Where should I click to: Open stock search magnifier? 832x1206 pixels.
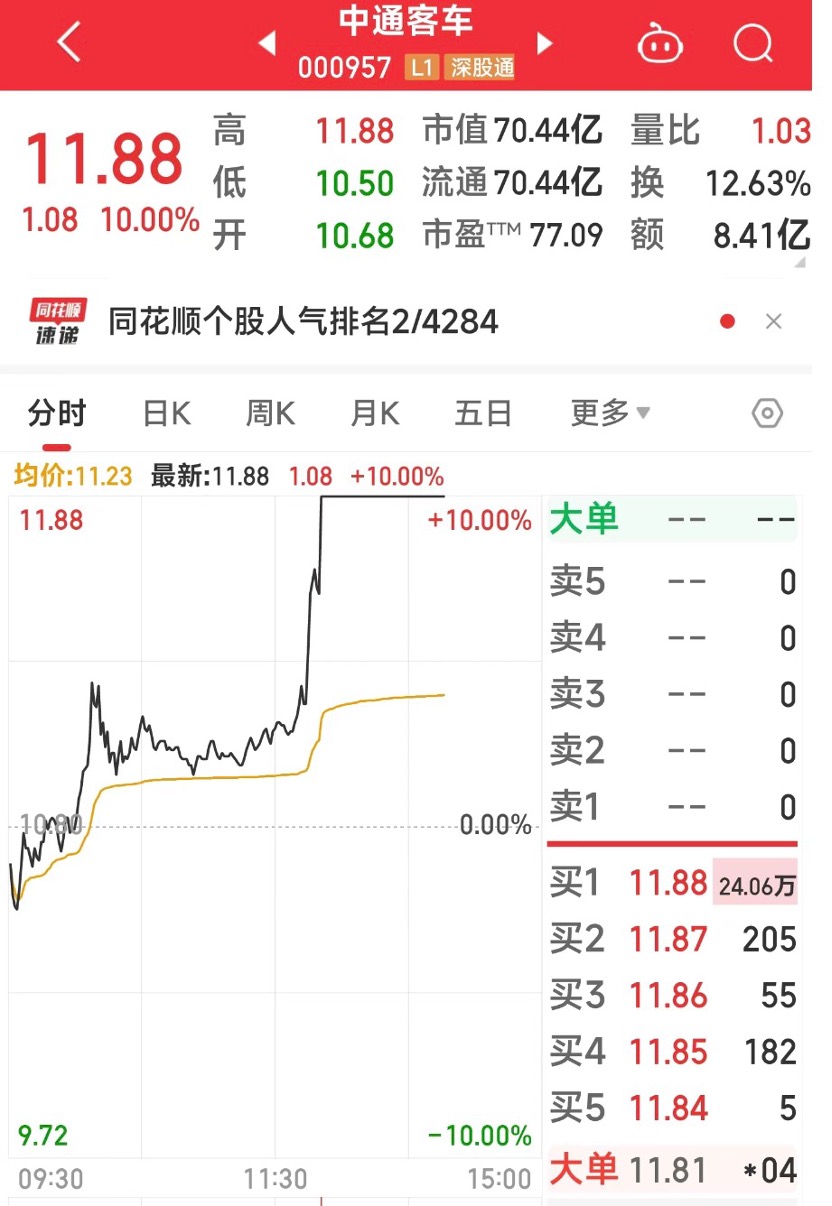click(753, 43)
